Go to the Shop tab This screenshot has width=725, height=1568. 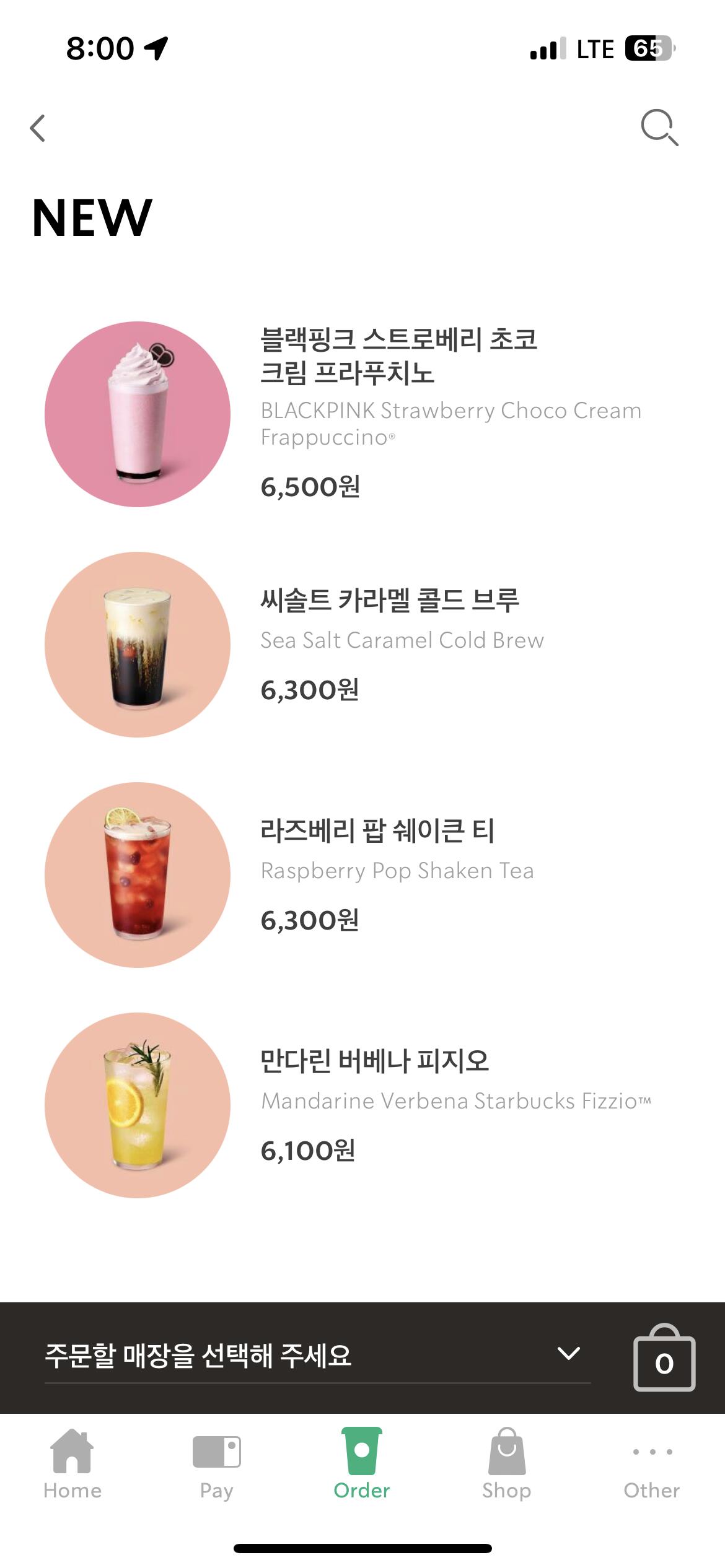pyautogui.click(x=507, y=1464)
